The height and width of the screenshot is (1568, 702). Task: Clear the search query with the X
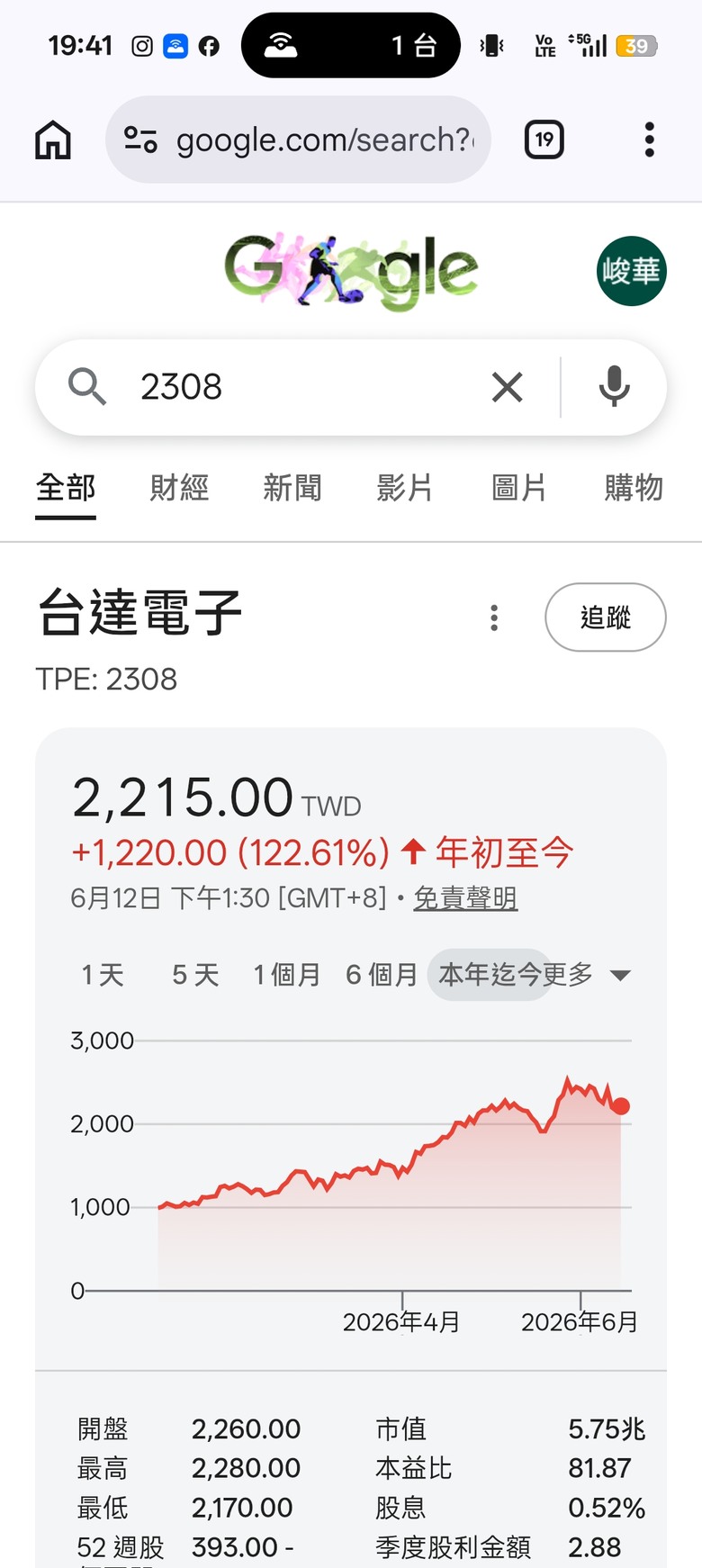pyautogui.click(x=508, y=388)
